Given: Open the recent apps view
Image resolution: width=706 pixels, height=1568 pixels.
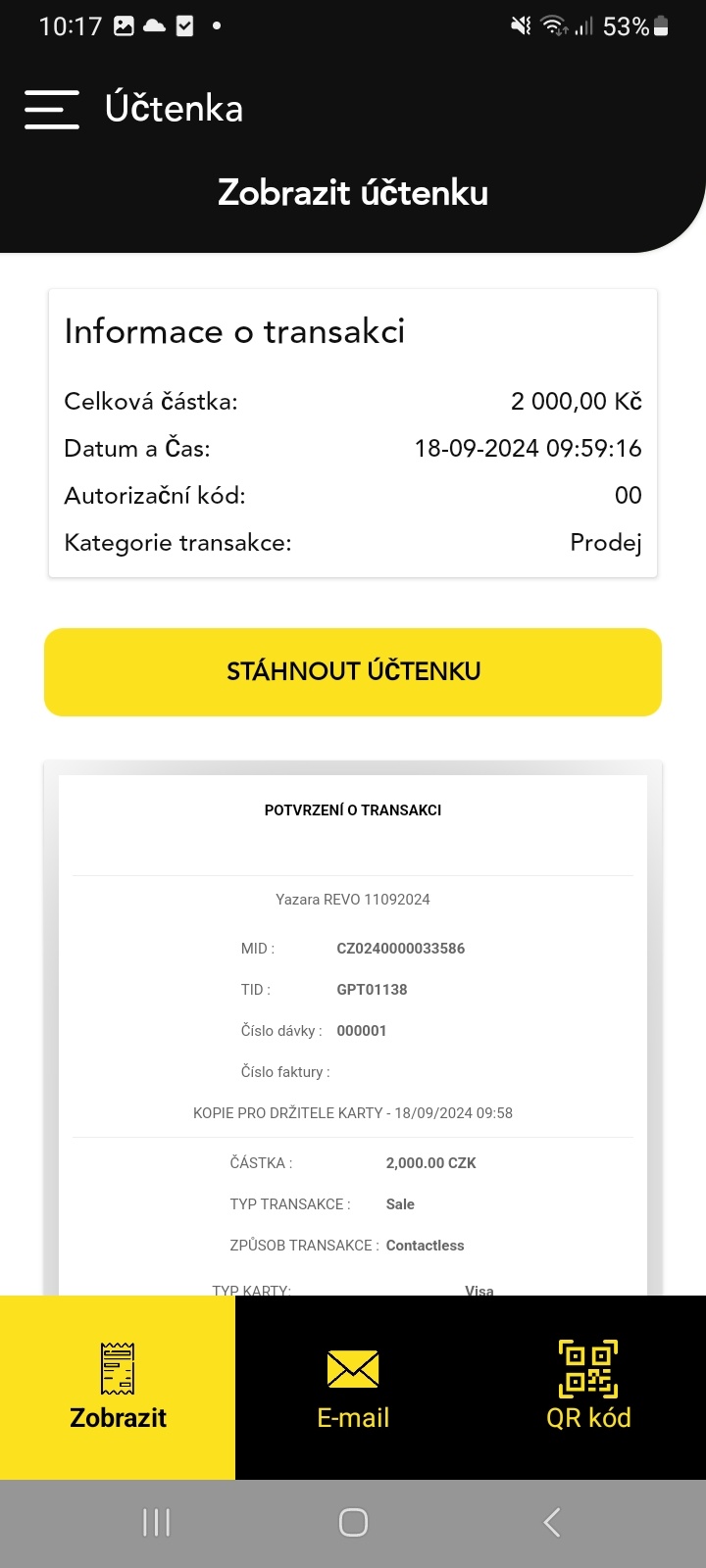Looking at the screenshot, I should [156, 1522].
